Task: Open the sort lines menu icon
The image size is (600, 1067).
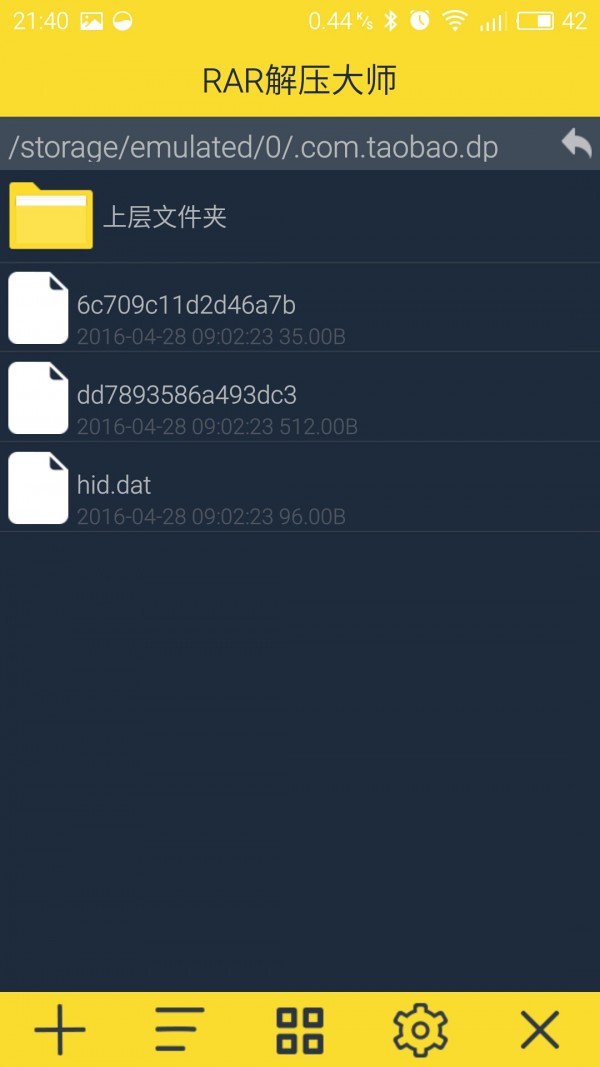Action: click(x=180, y=1029)
